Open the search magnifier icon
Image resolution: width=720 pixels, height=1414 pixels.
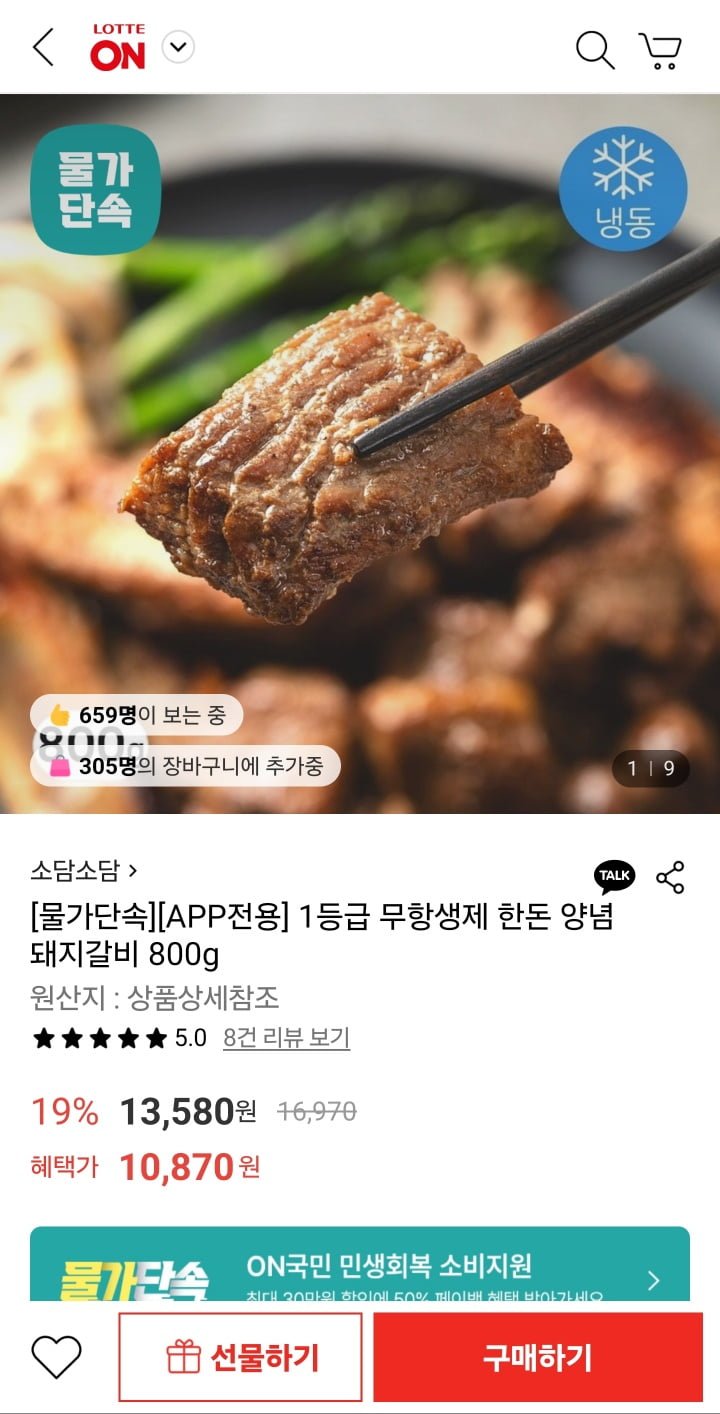(594, 49)
